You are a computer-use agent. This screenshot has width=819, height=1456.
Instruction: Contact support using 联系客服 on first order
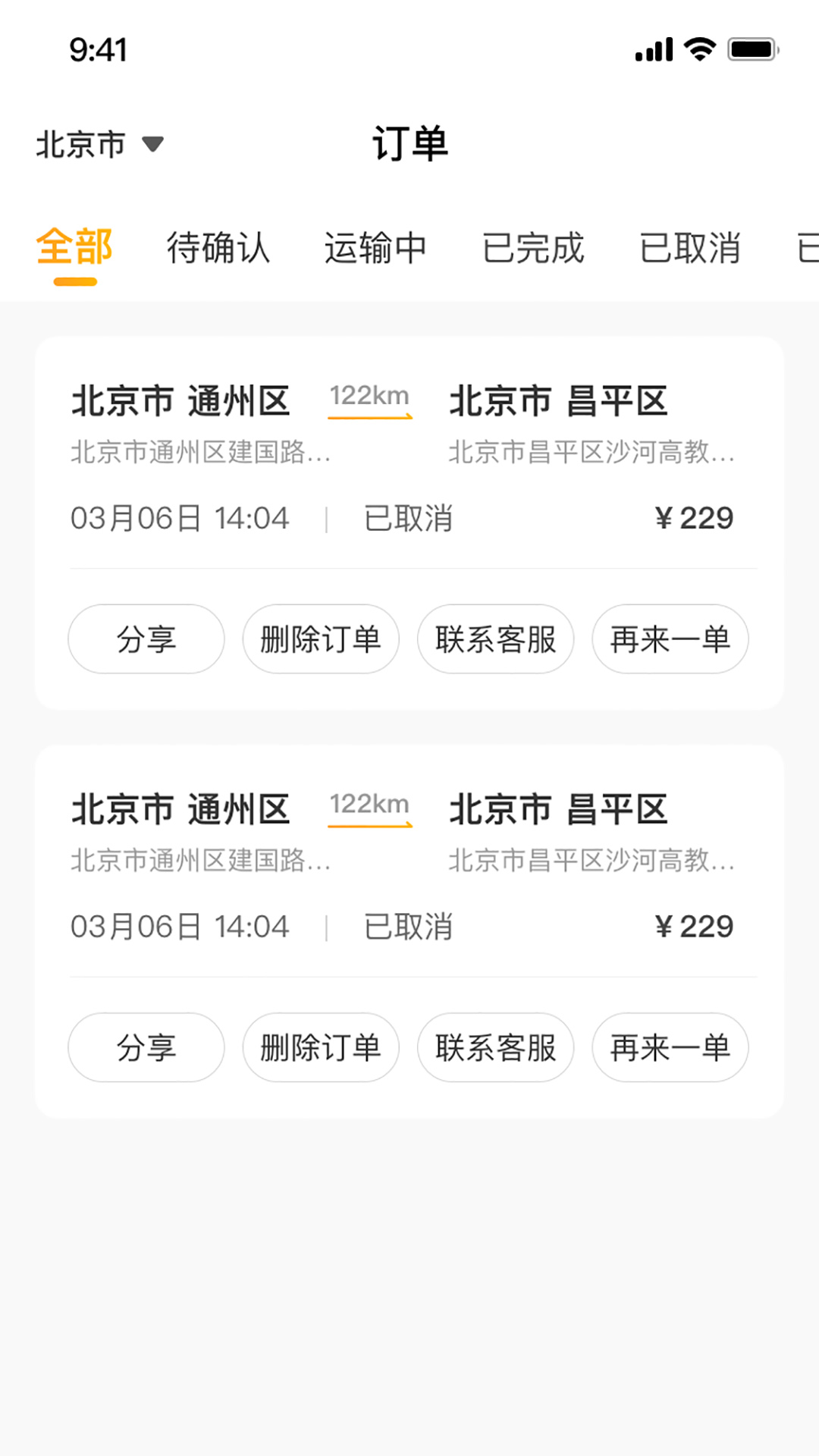pyautogui.click(x=495, y=639)
